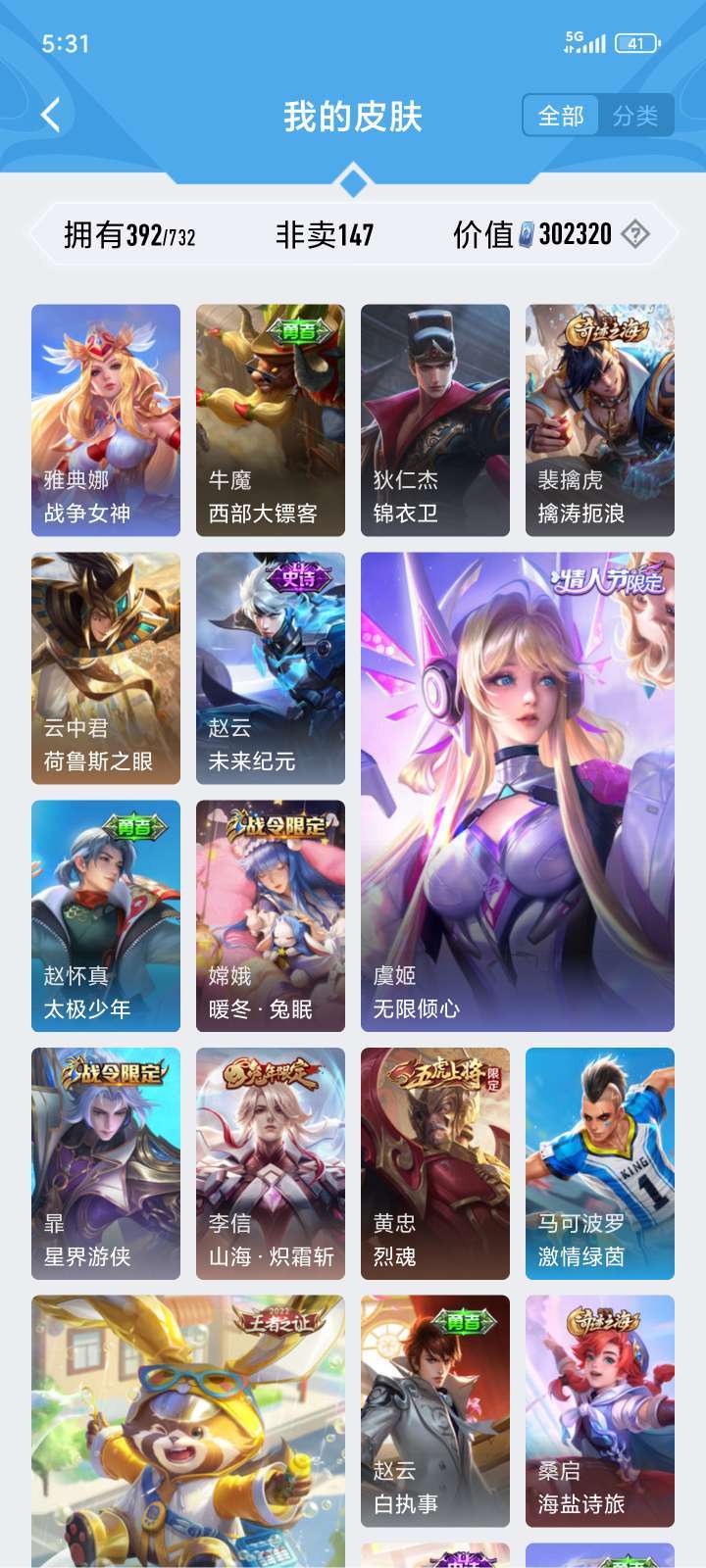View 桑启 海盐诗旅 skin
This screenshot has height=1568, width=706.
click(600, 1411)
